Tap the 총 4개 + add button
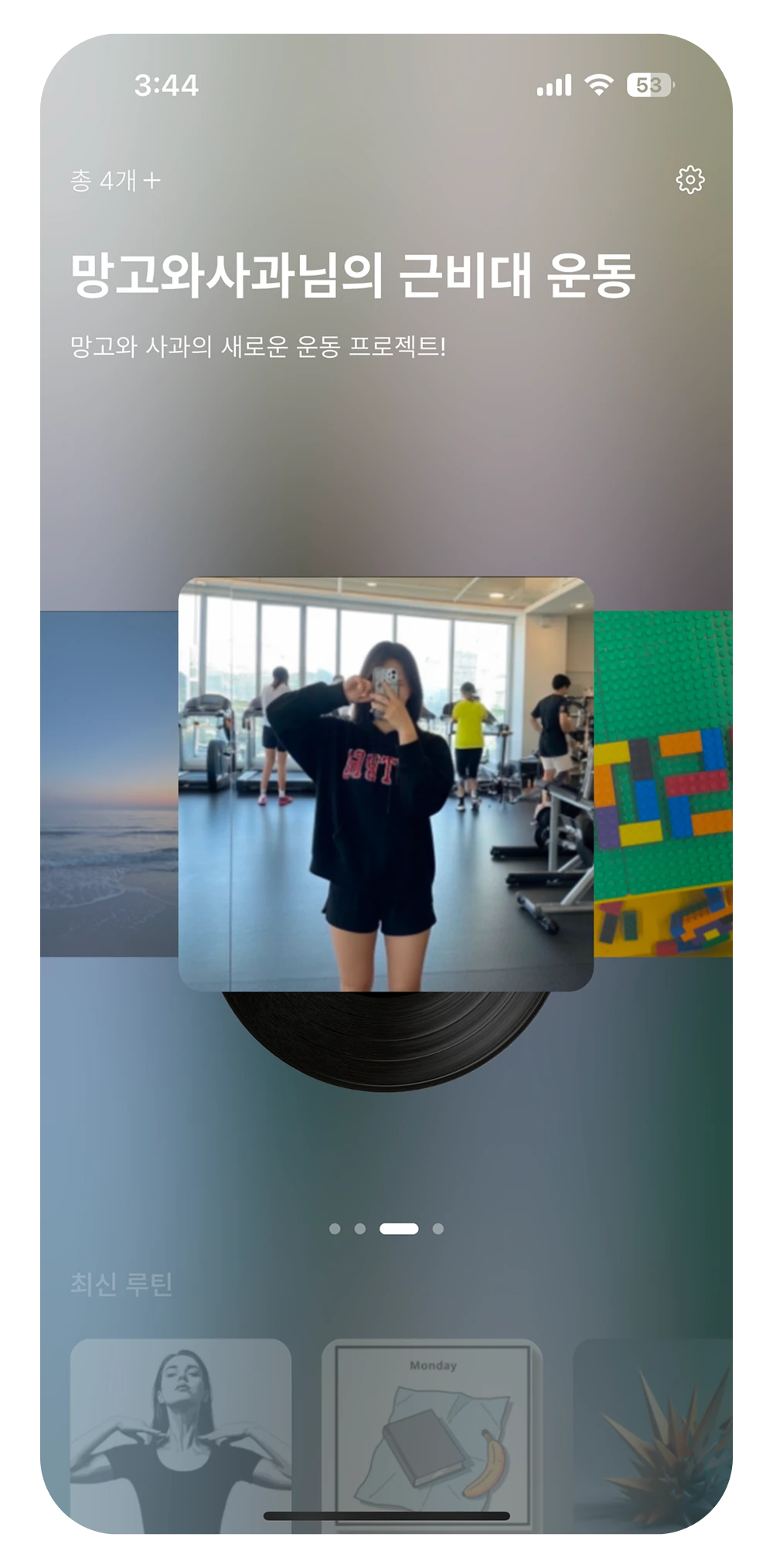773x1568 pixels. (115, 181)
